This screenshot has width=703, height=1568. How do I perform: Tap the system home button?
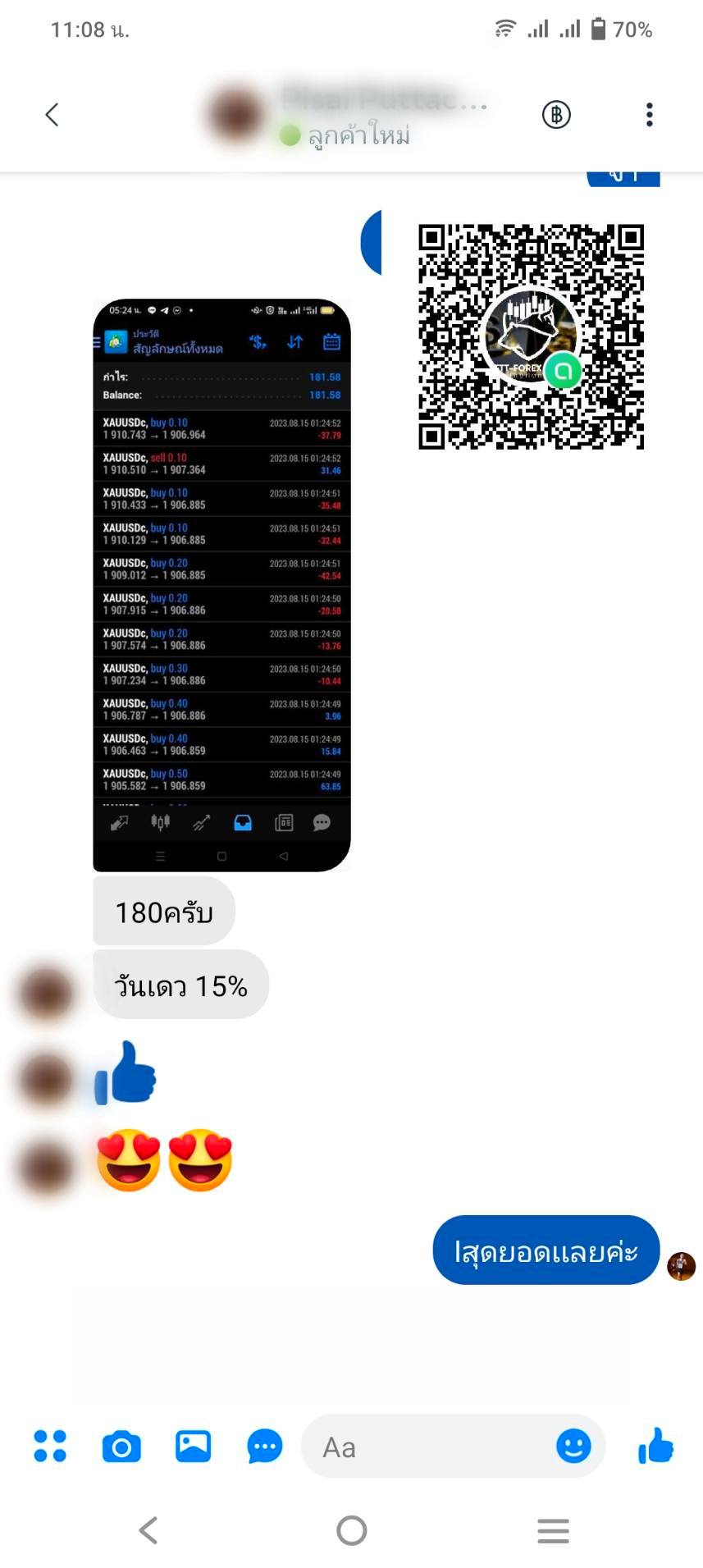tap(351, 1530)
